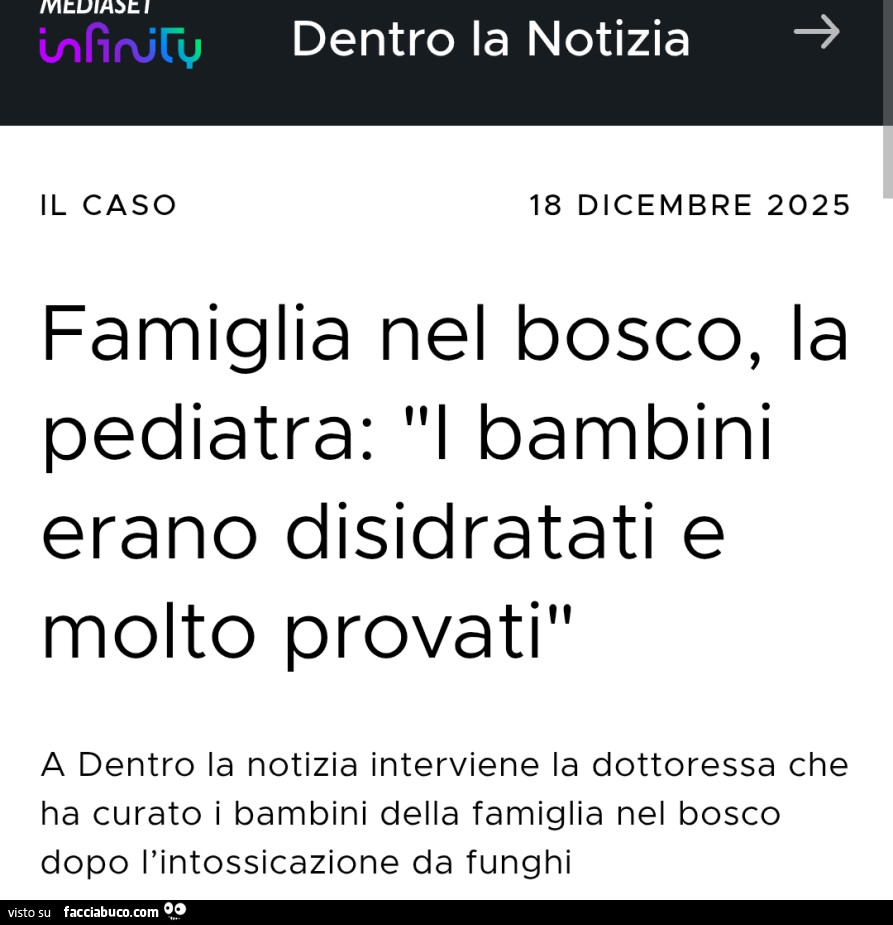Open the Dentro la Notizia programme title
893x925 pixels.
pos(490,40)
